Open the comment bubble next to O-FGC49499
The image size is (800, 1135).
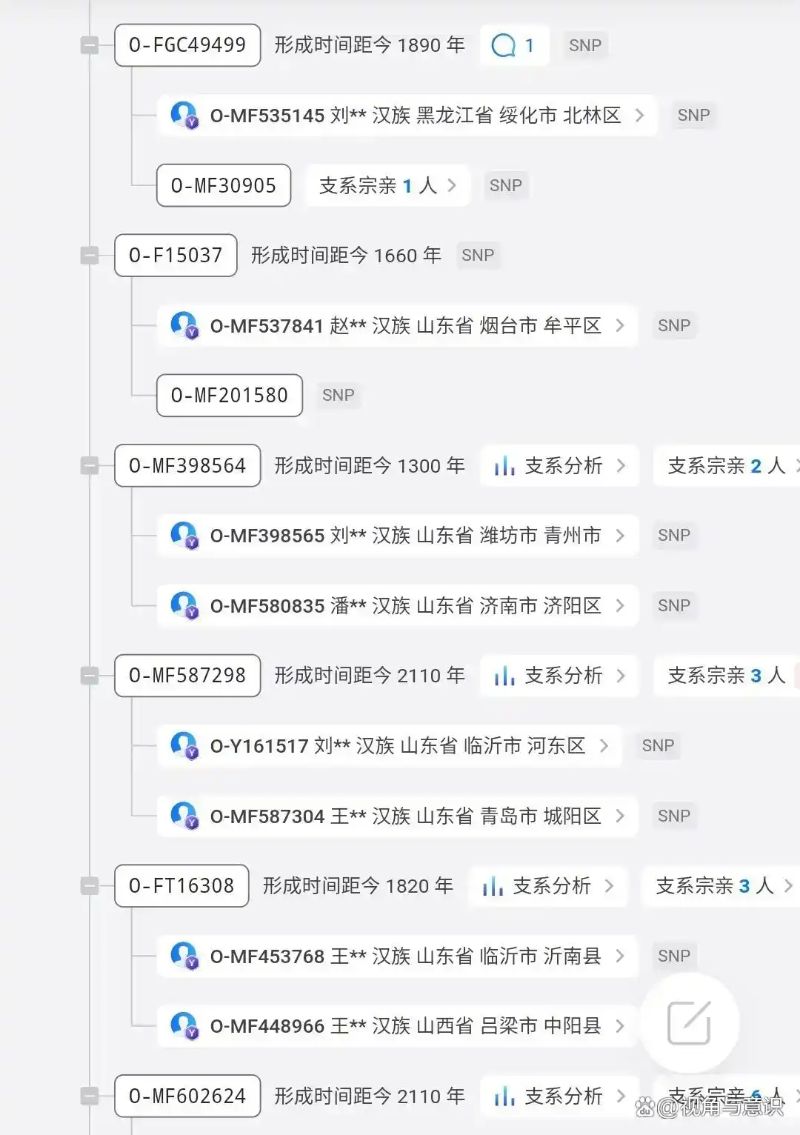(x=514, y=45)
